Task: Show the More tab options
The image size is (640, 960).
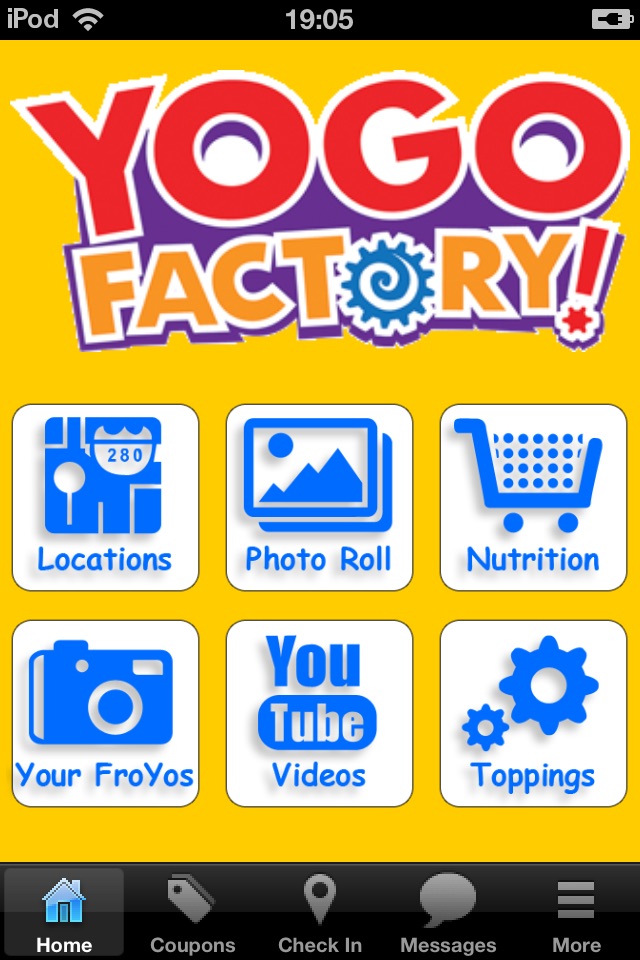Action: pos(576,913)
